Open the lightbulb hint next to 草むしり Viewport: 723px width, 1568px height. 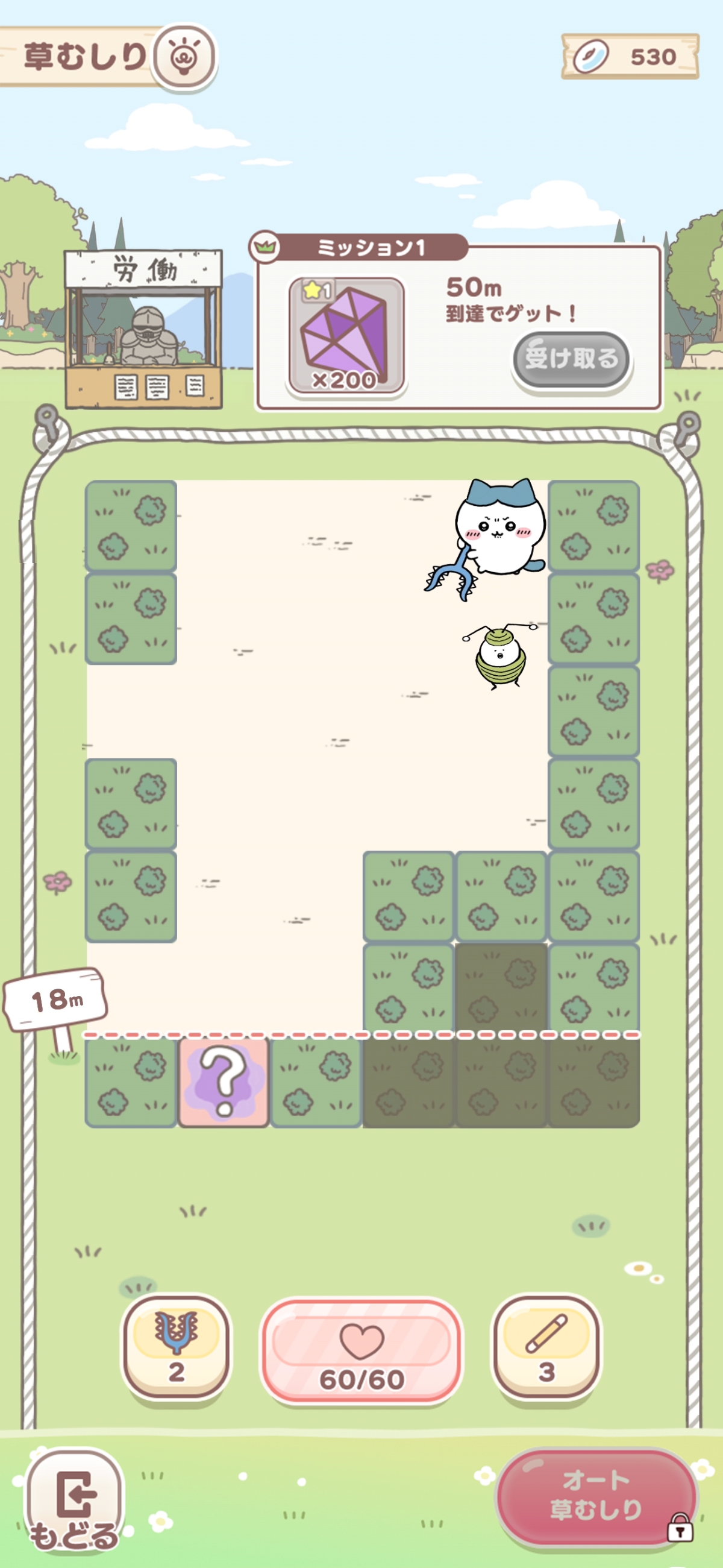(184, 57)
